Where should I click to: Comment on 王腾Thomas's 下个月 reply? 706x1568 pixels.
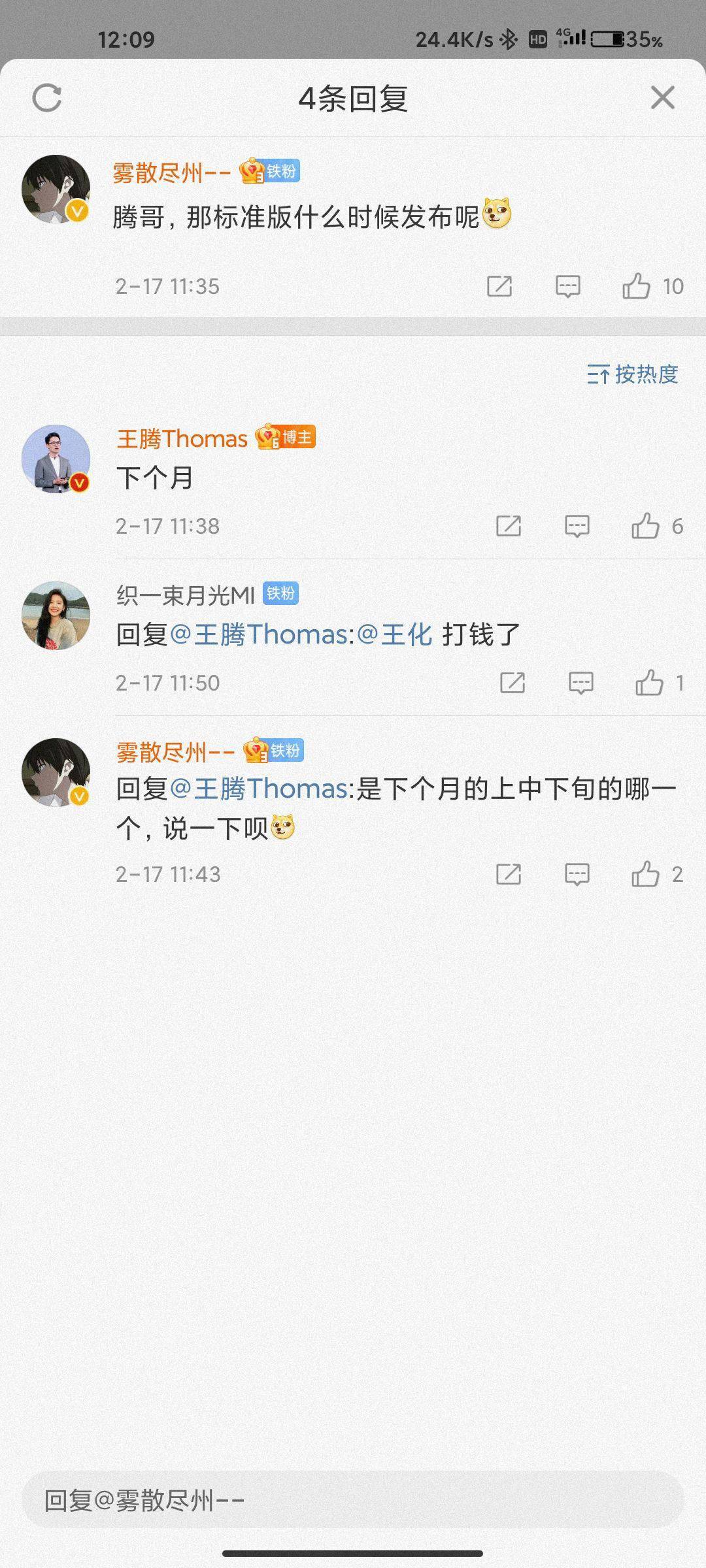point(577,526)
